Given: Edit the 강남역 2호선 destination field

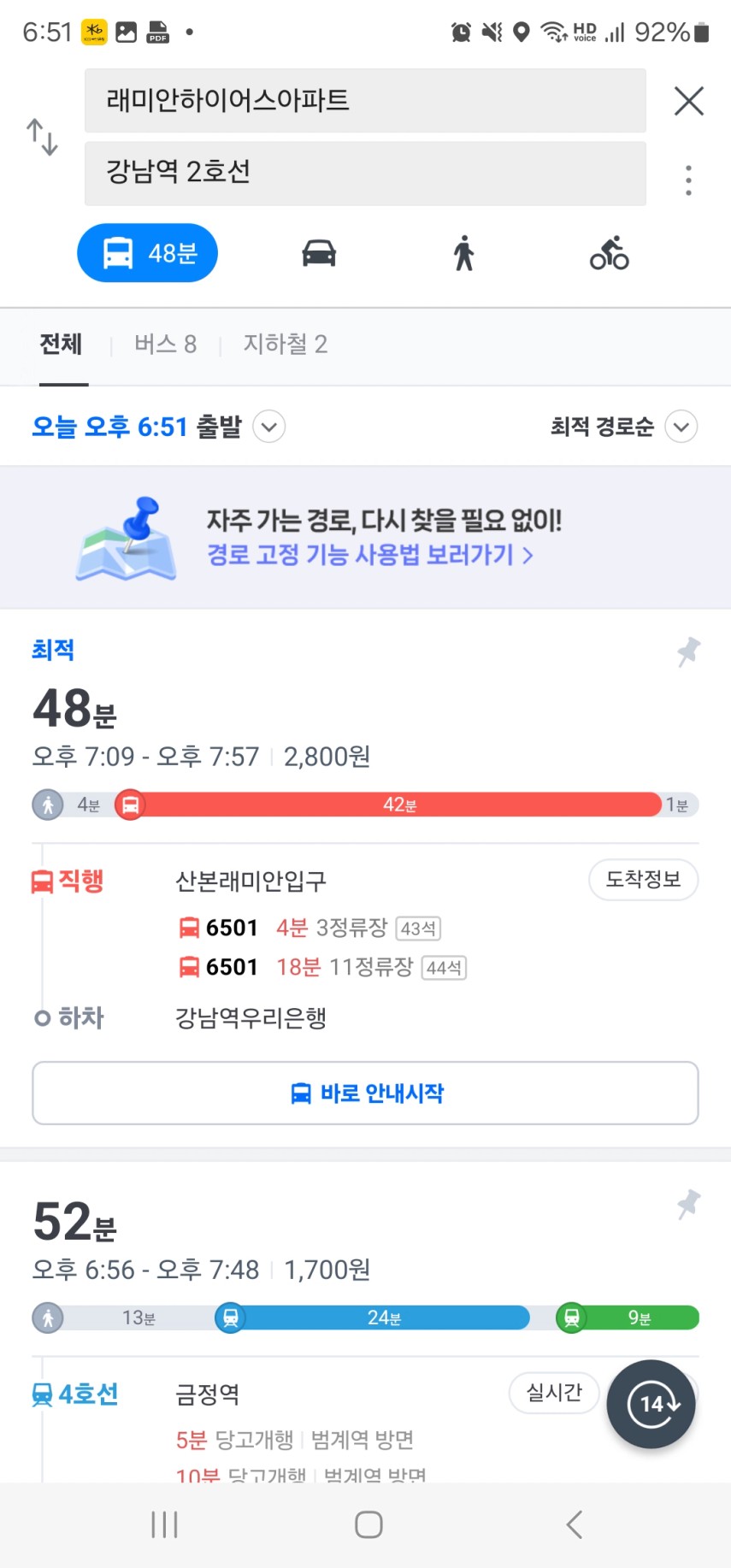Looking at the screenshot, I should 365,174.
